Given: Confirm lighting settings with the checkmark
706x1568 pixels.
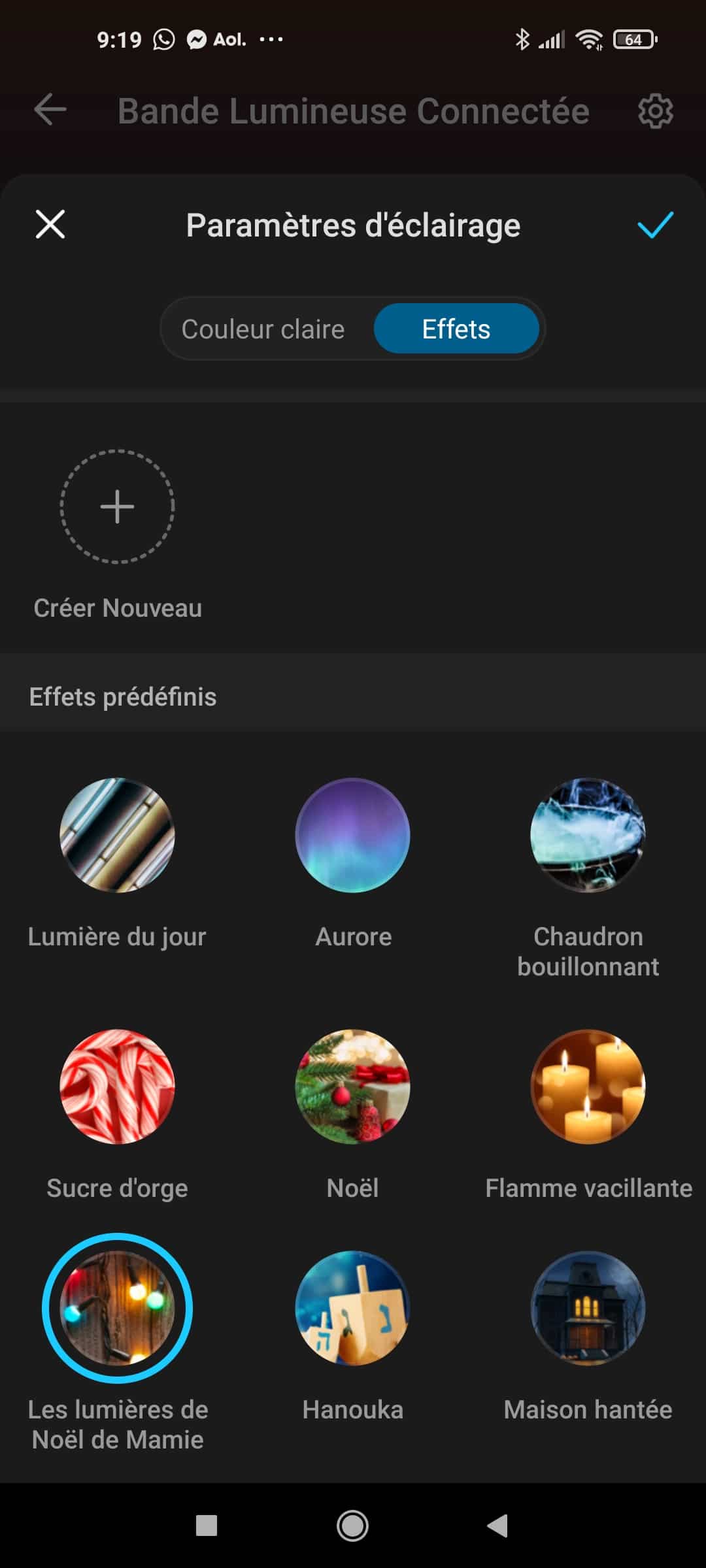Looking at the screenshot, I should tap(655, 225).
